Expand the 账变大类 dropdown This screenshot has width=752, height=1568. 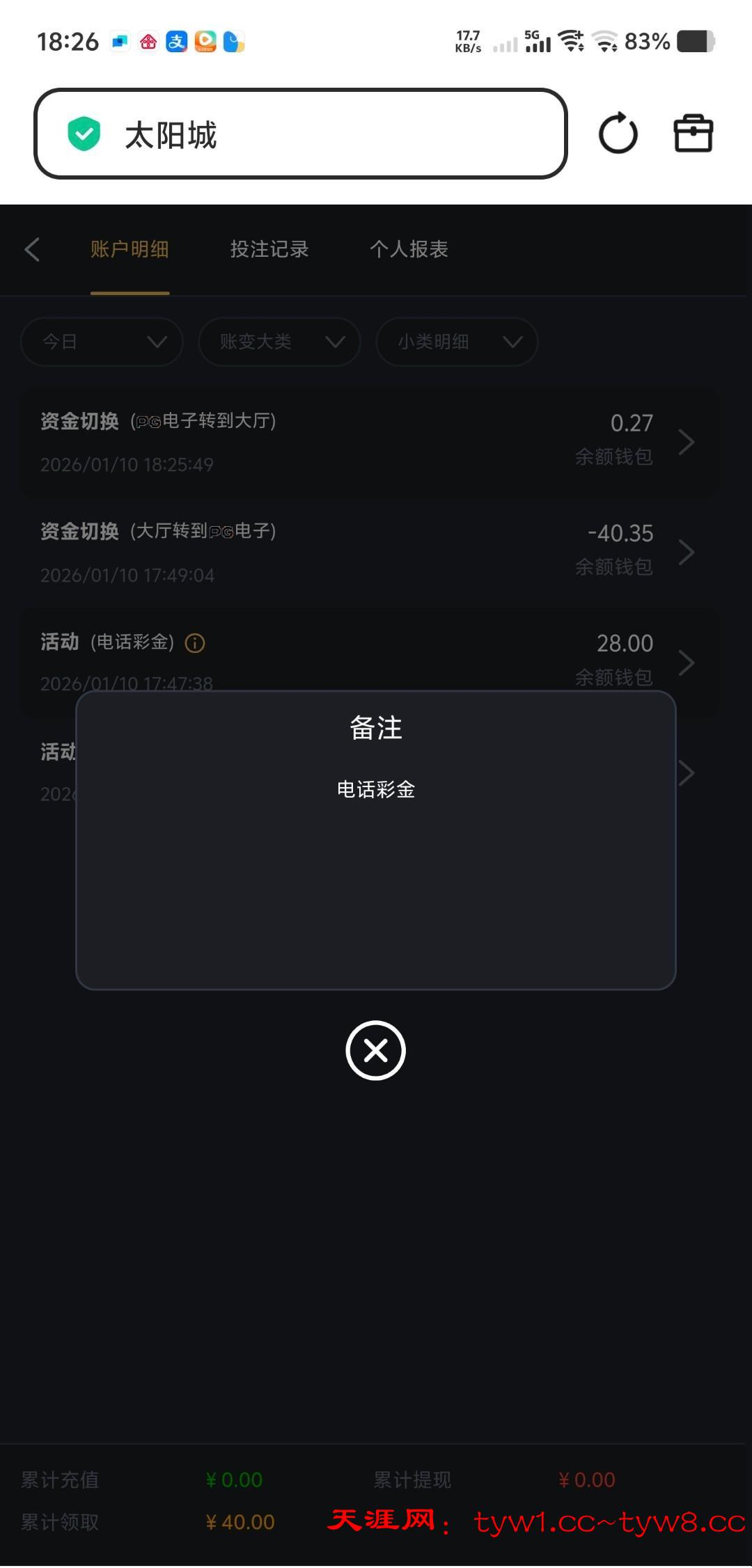pyautogui.click(x=279, y=342)
